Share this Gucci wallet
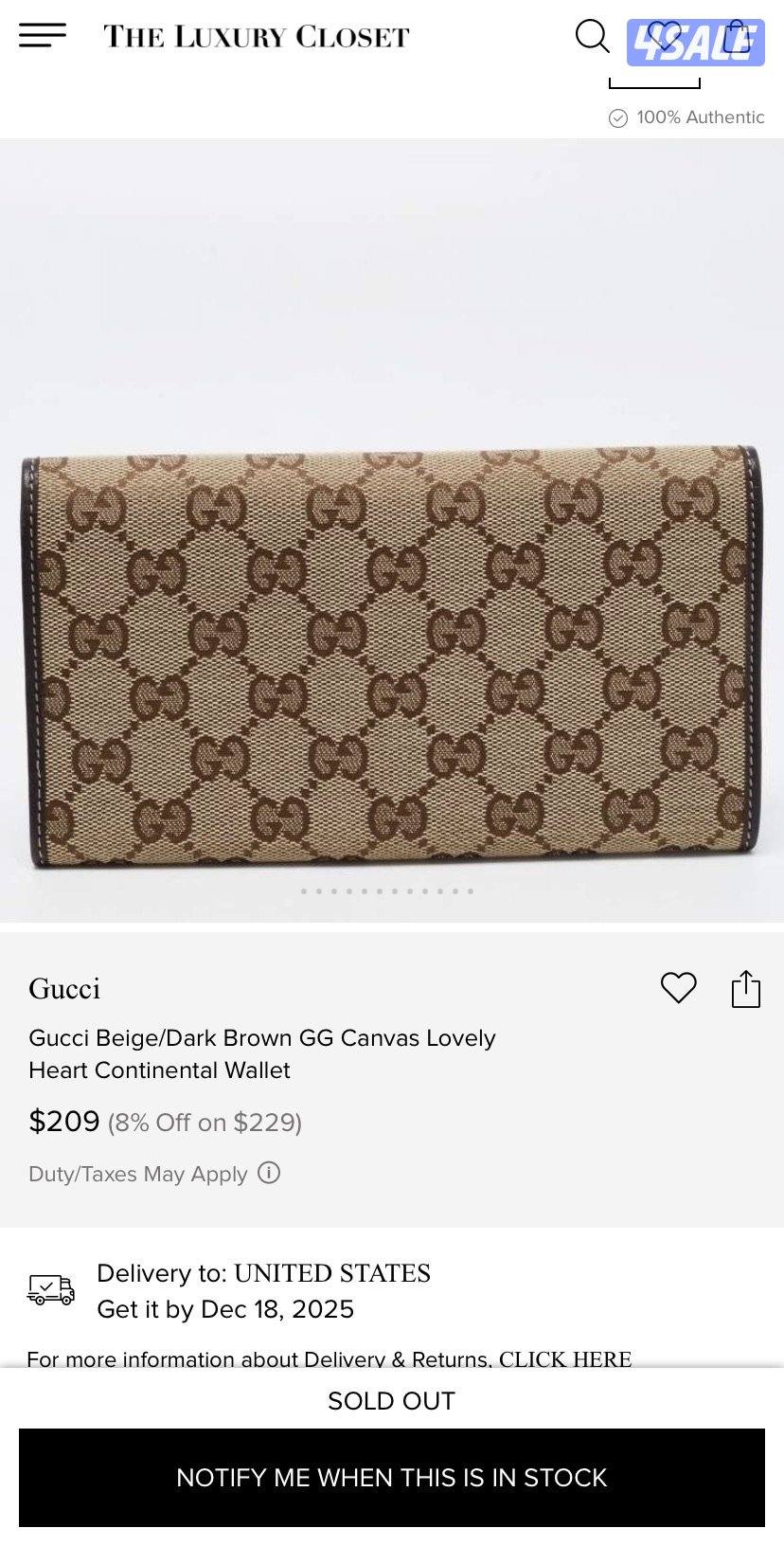This screenshot has width=784, height=1546. tap(745, 988)
